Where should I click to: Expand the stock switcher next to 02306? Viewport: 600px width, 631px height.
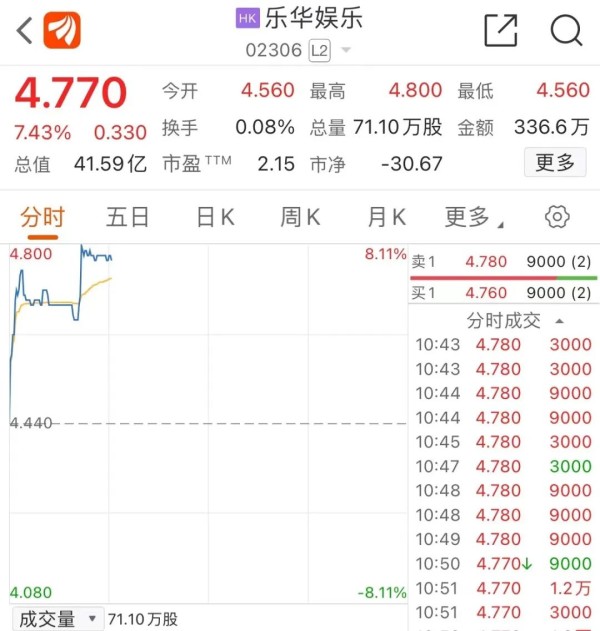[346, 50]
